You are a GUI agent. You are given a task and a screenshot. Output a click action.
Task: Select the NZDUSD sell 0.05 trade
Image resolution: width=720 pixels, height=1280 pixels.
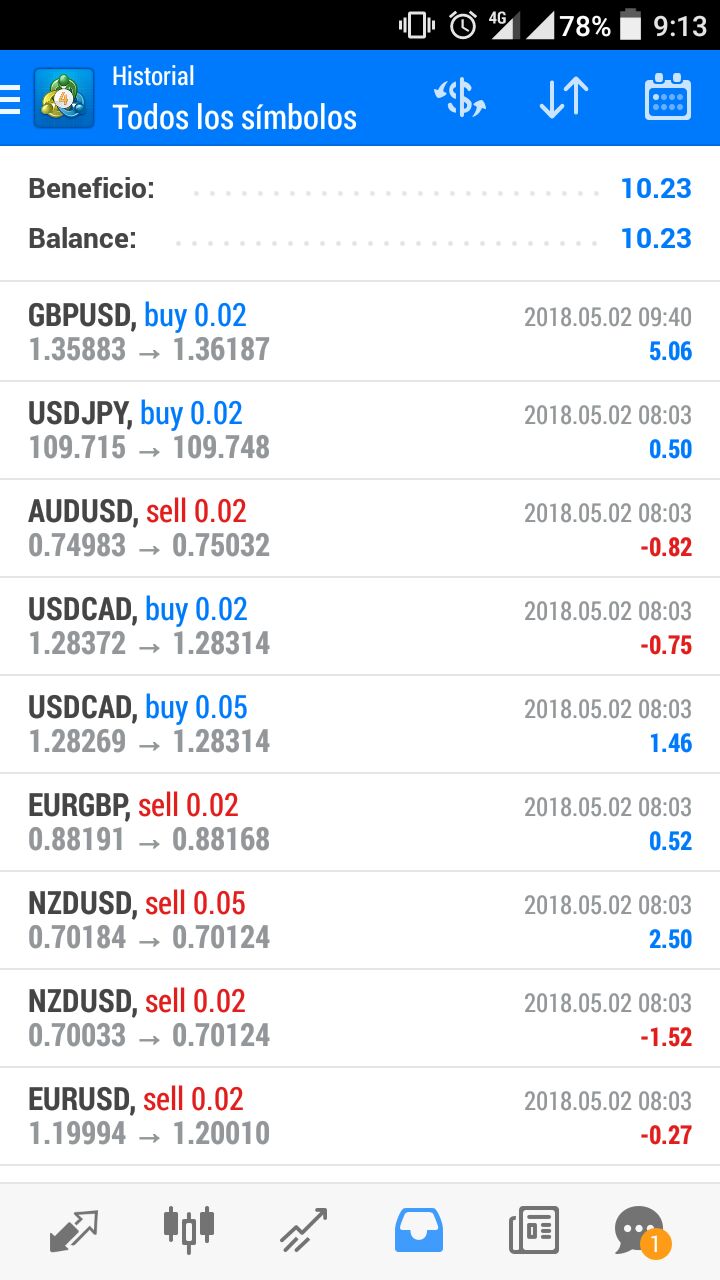coord(360,920)
